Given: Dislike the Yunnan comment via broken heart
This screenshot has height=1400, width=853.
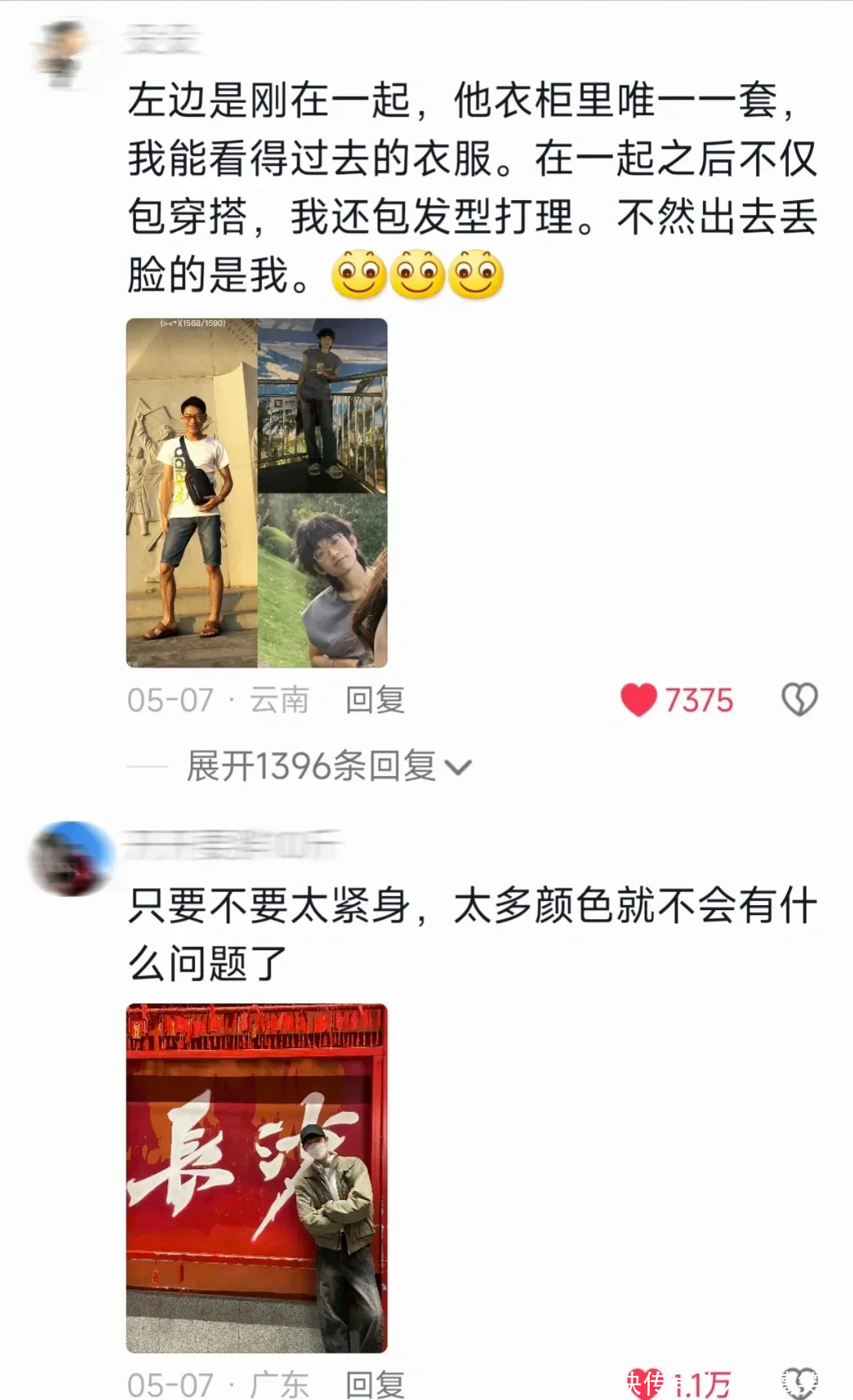Looking at the screenshot, I should (x=799, y=700).
